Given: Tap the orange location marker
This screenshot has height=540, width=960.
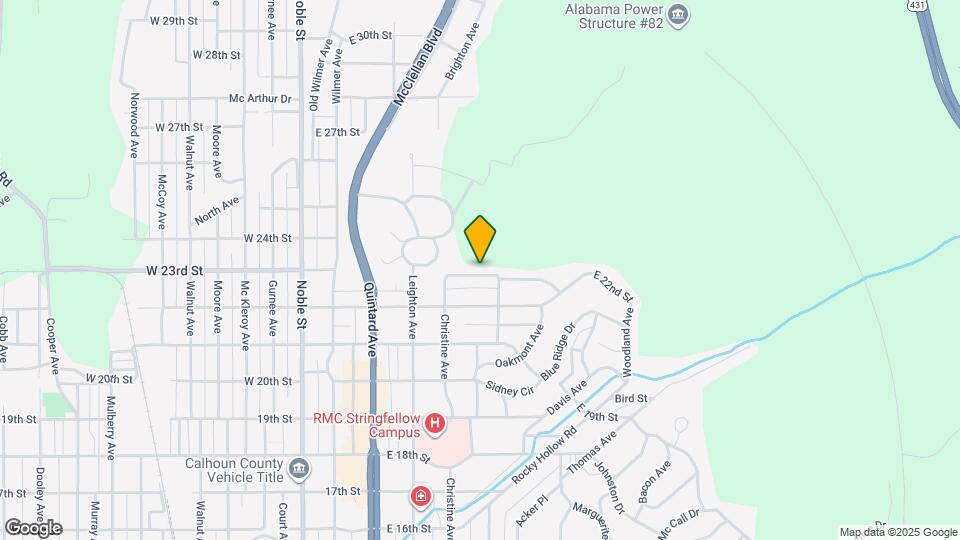Looking at the screenshot, I should pyautogui.click(x=480, y=239).
